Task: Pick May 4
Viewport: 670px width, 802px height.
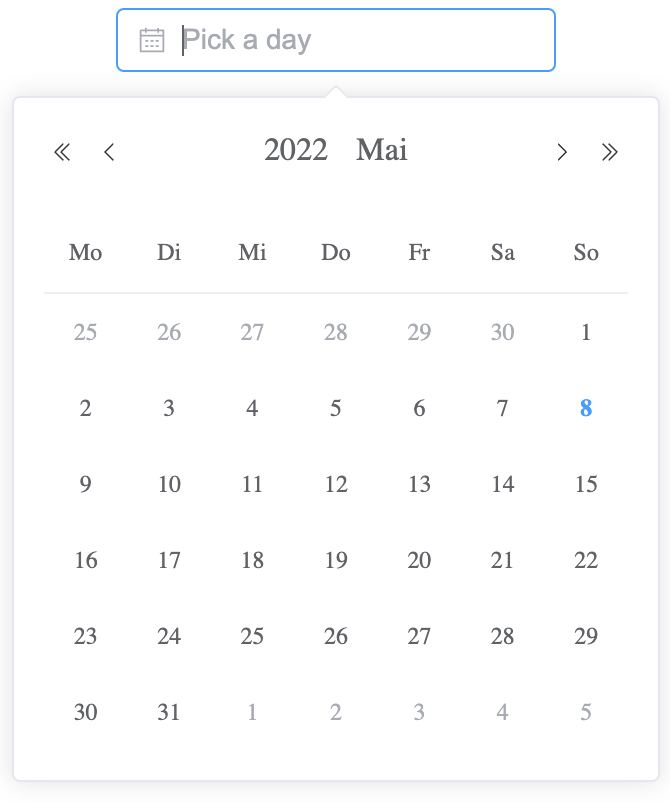Action: pyautogui.click(x=252, y=408)
